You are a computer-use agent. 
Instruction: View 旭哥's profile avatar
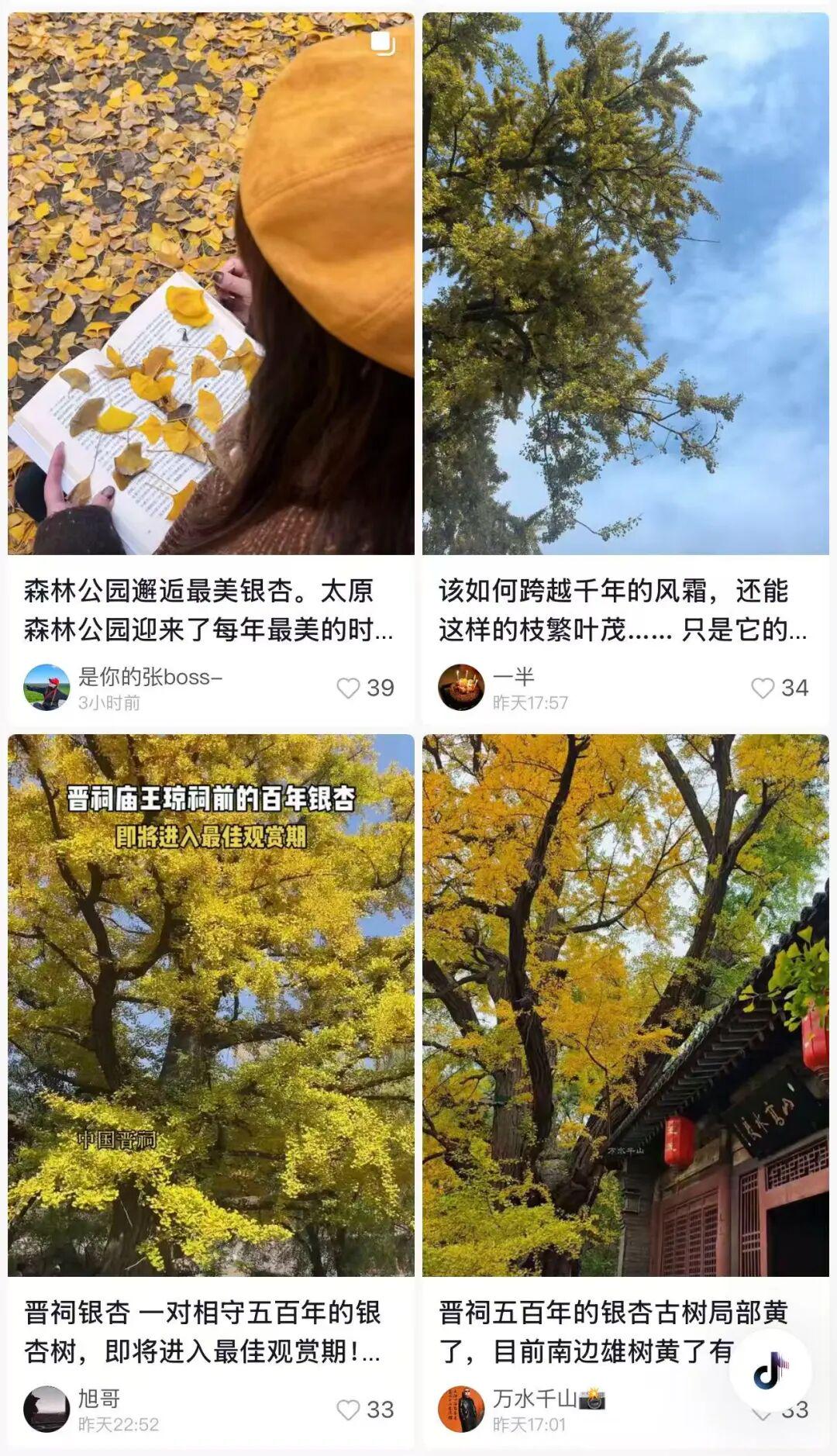click(46, 1409)
